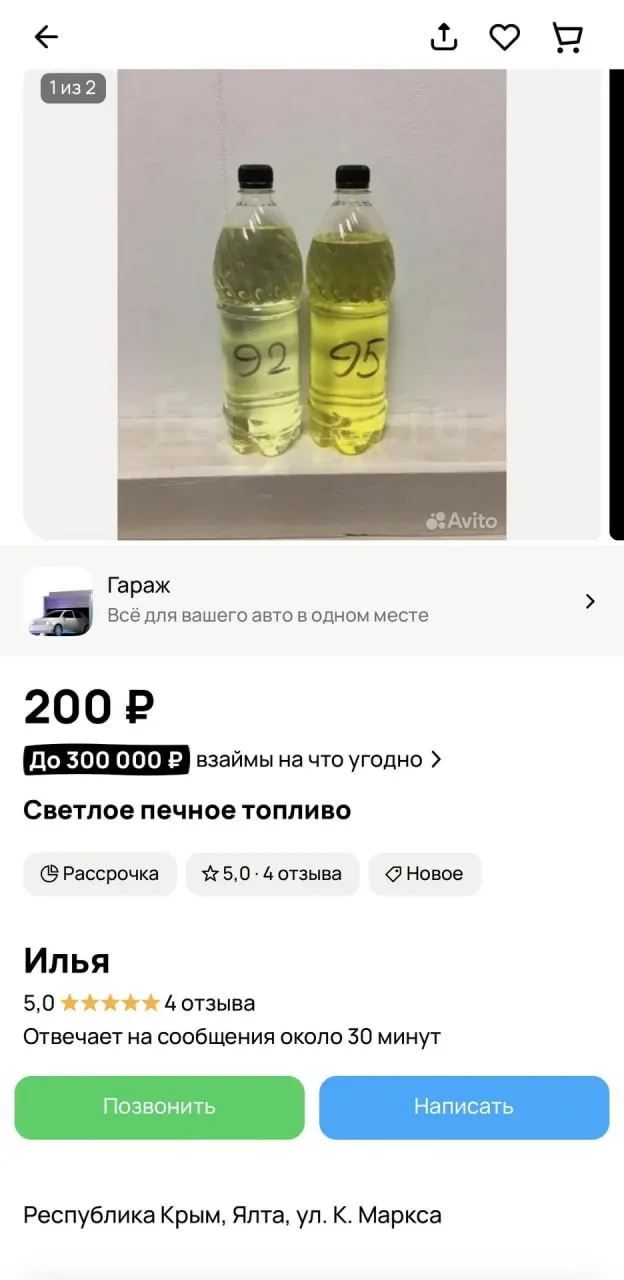
Task: Message the seller with Написать
Action: (x=464, y=1107)
